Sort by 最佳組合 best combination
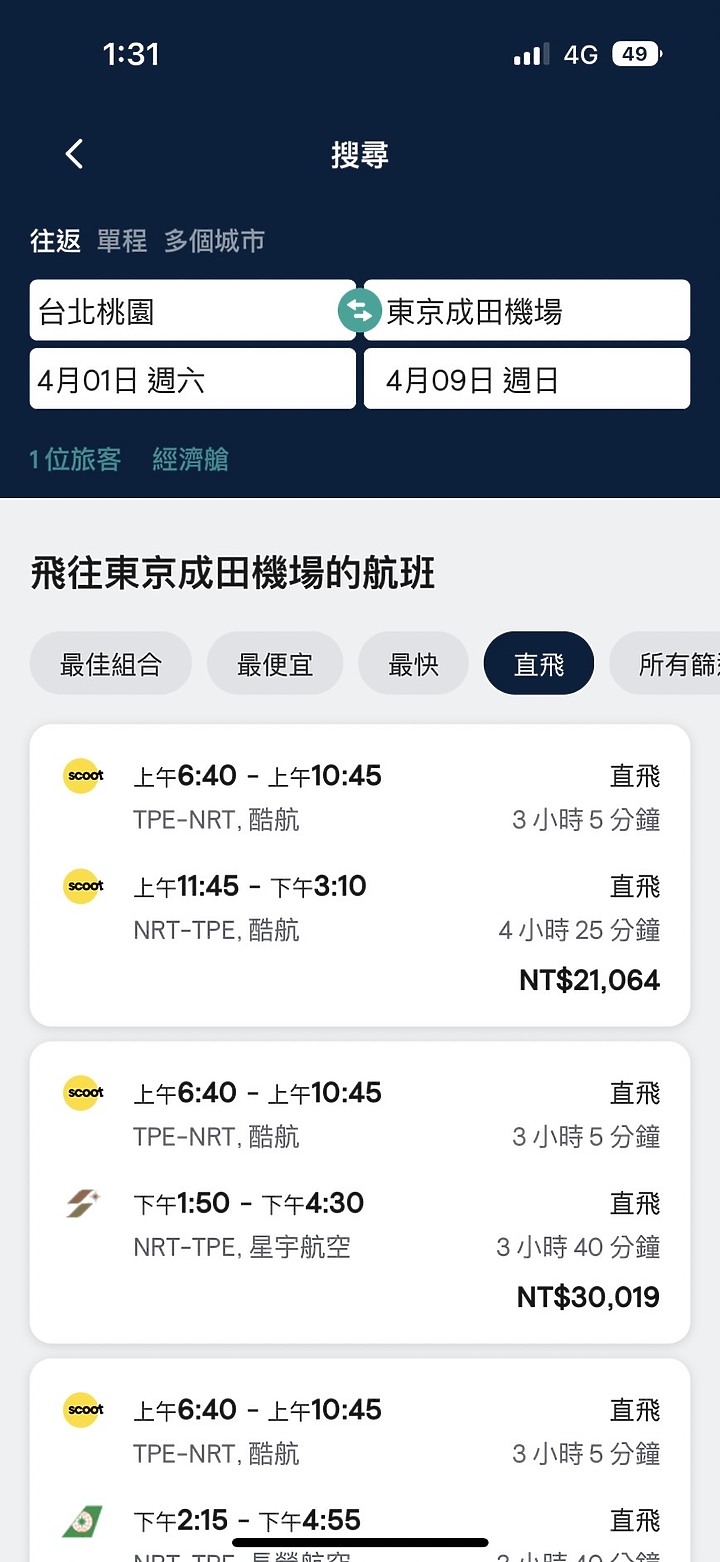 point(111,663)
